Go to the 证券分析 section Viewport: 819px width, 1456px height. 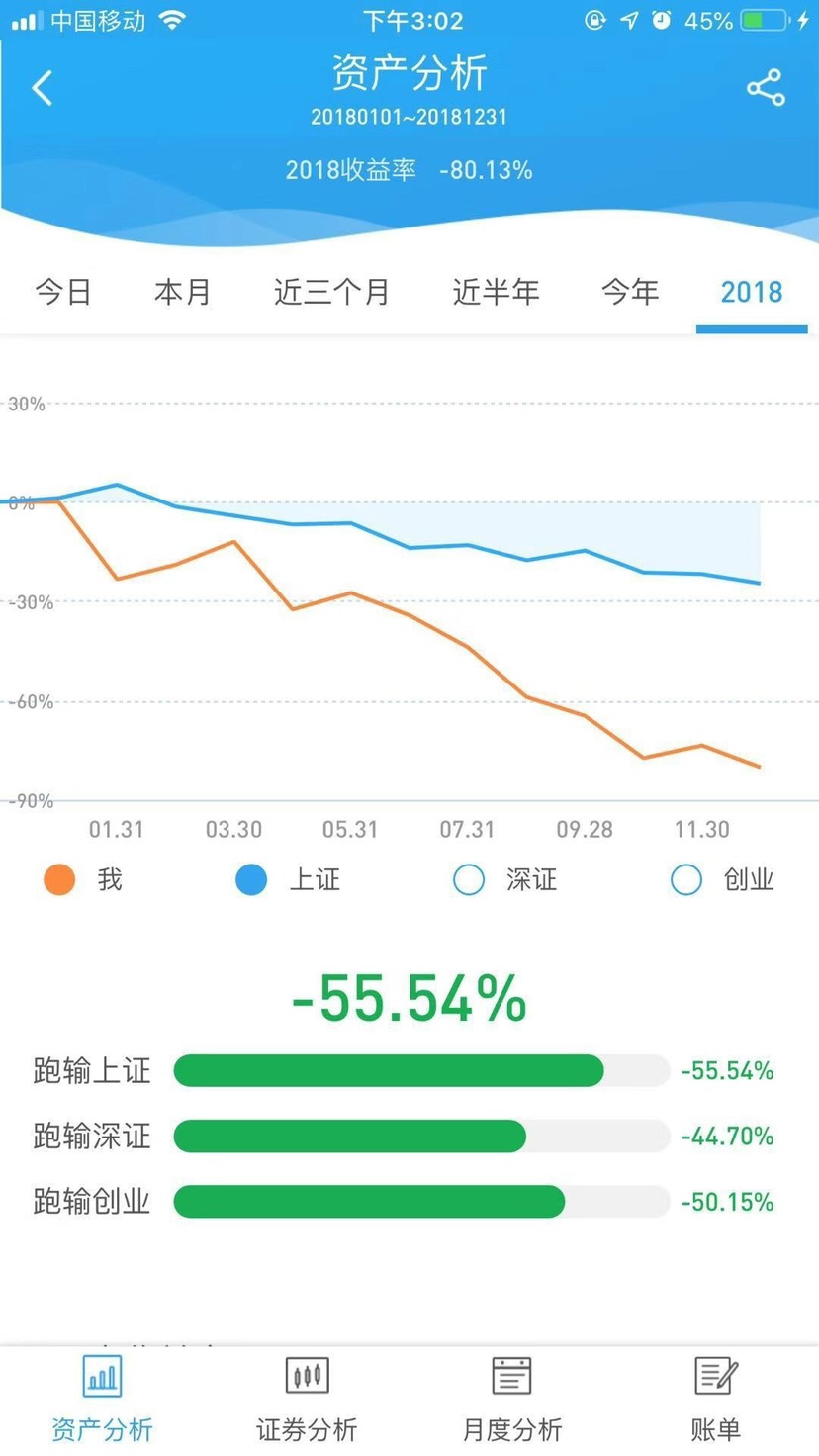pyautogui.click(x=307, y=1399)
